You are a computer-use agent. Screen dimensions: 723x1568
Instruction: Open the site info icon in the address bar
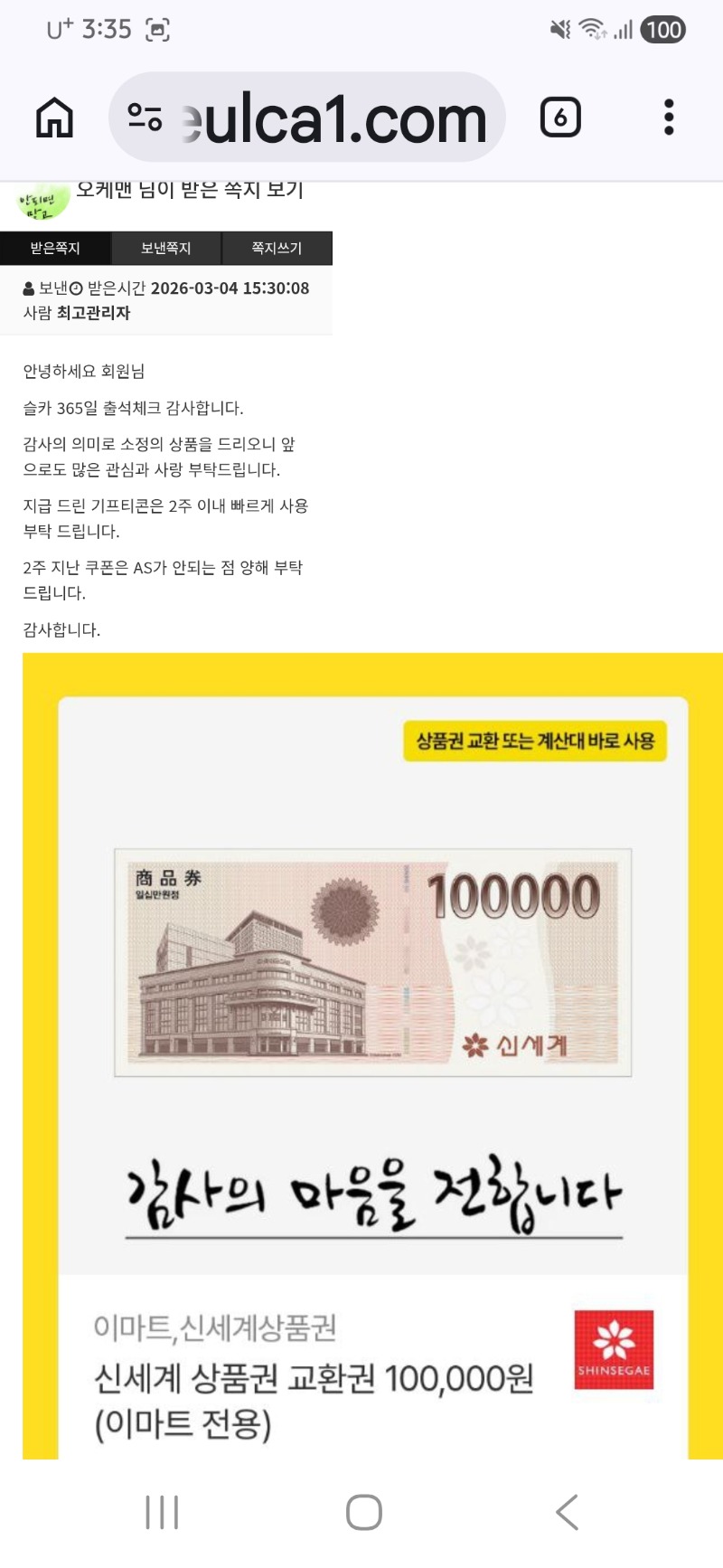point(145,118)
